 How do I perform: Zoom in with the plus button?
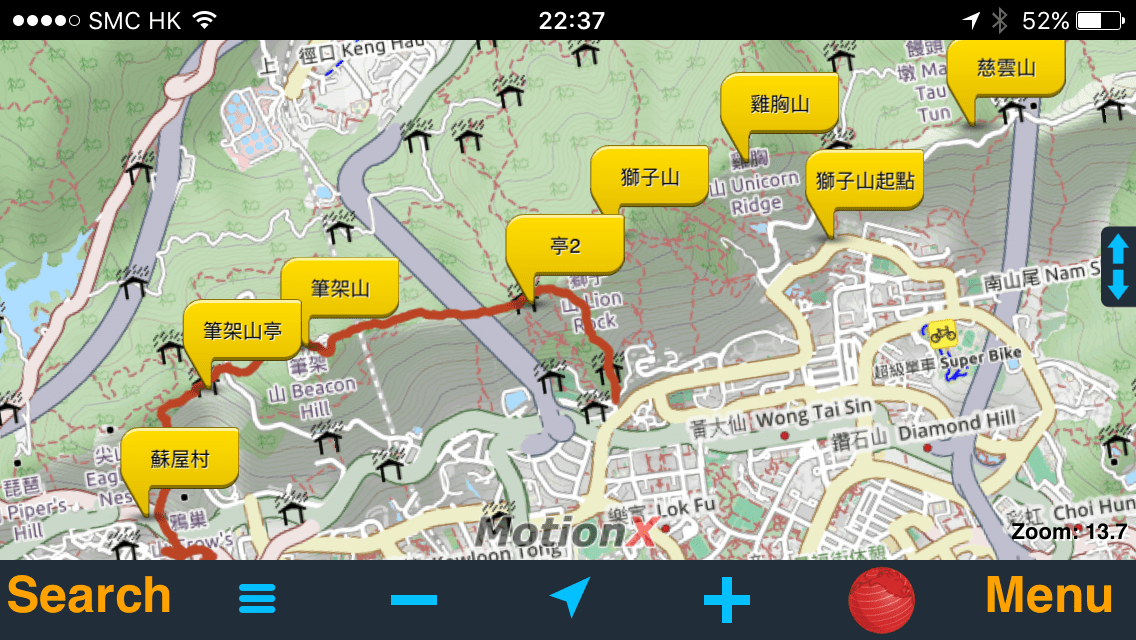[x=727, y=599]
